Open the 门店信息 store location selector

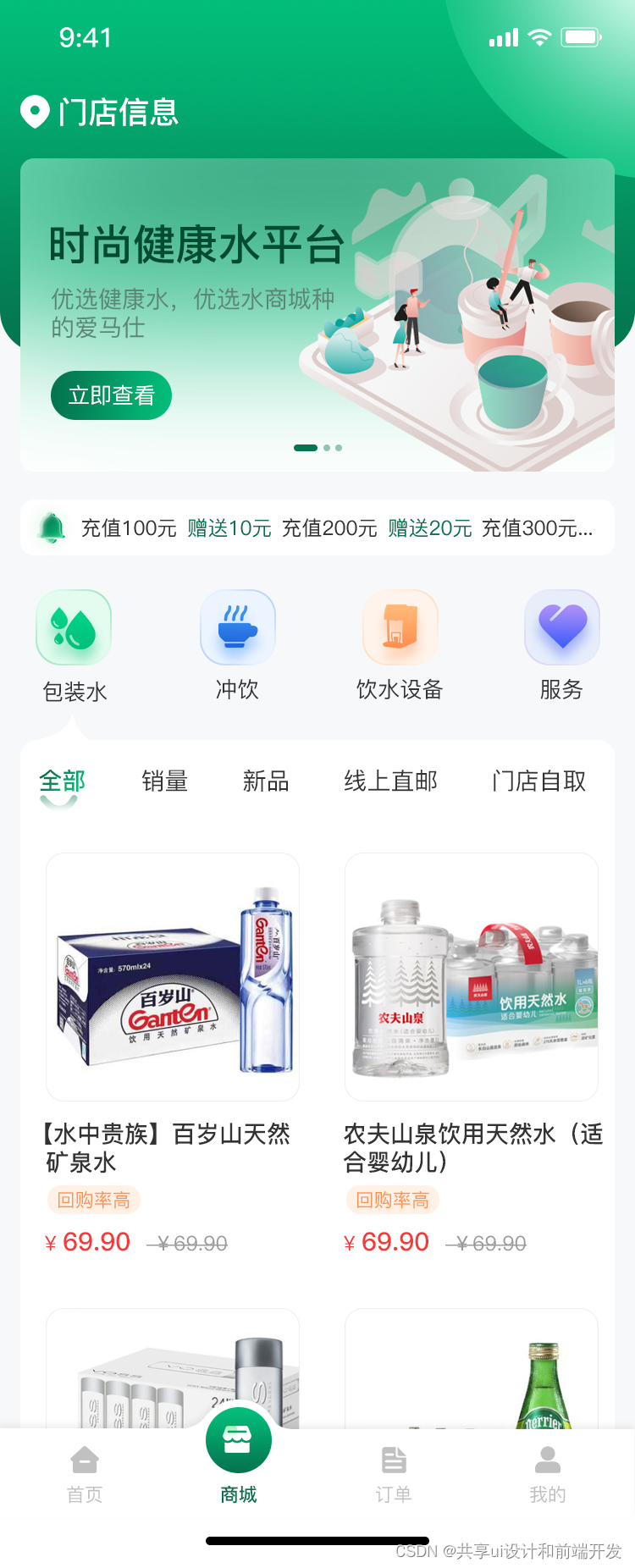[x=100, y=112]
